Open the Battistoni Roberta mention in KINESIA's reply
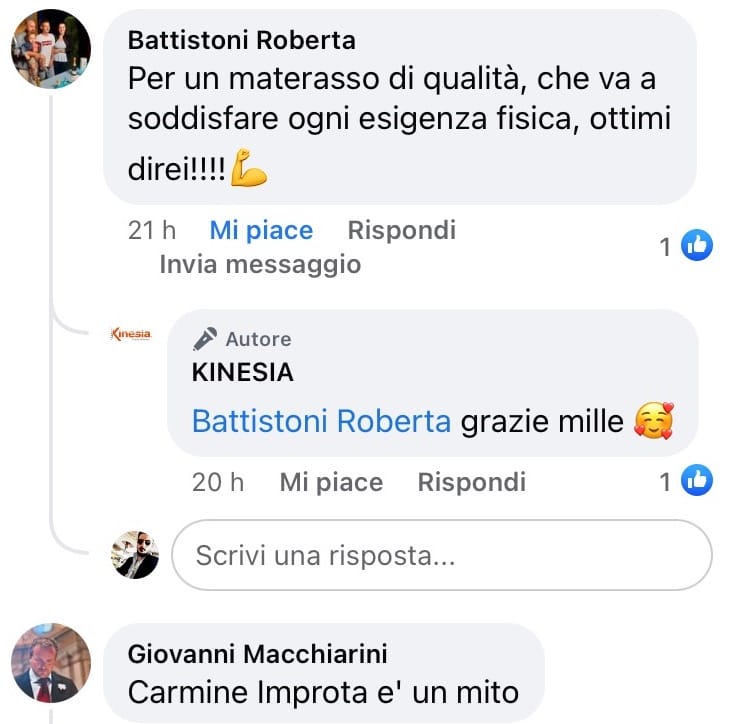 coord(321,421)
